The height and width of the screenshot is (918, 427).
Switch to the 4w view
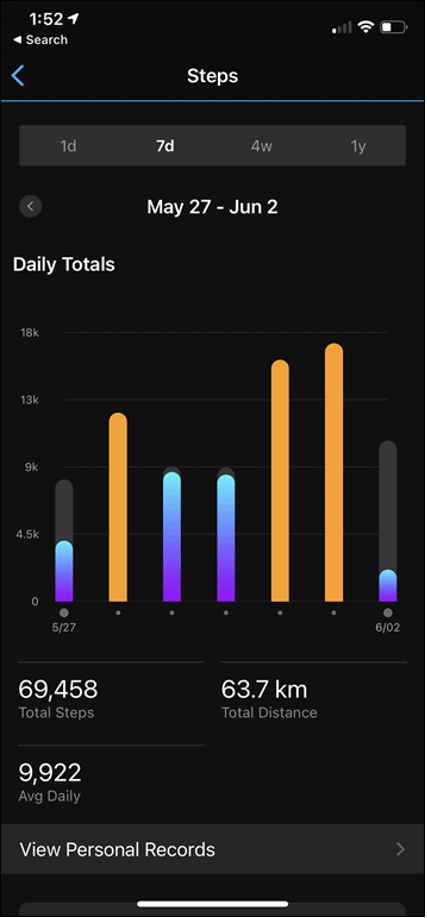261,146
